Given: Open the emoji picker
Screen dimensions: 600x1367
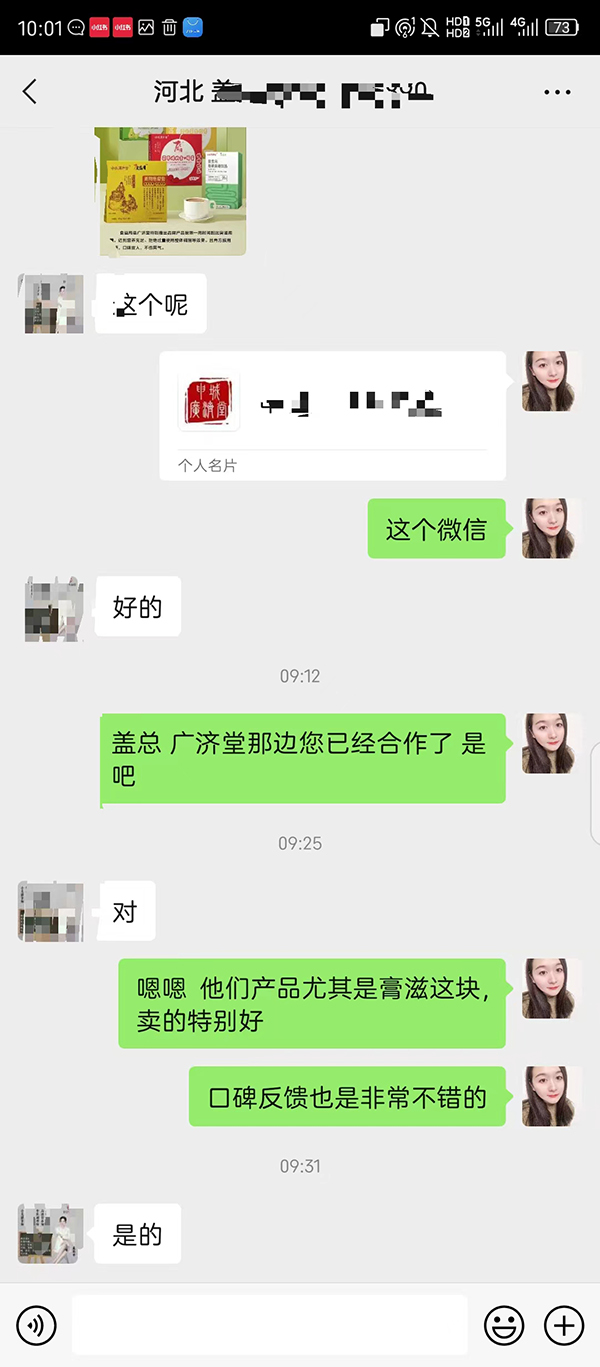Looking at the screenshot, I should (504, 1326).
